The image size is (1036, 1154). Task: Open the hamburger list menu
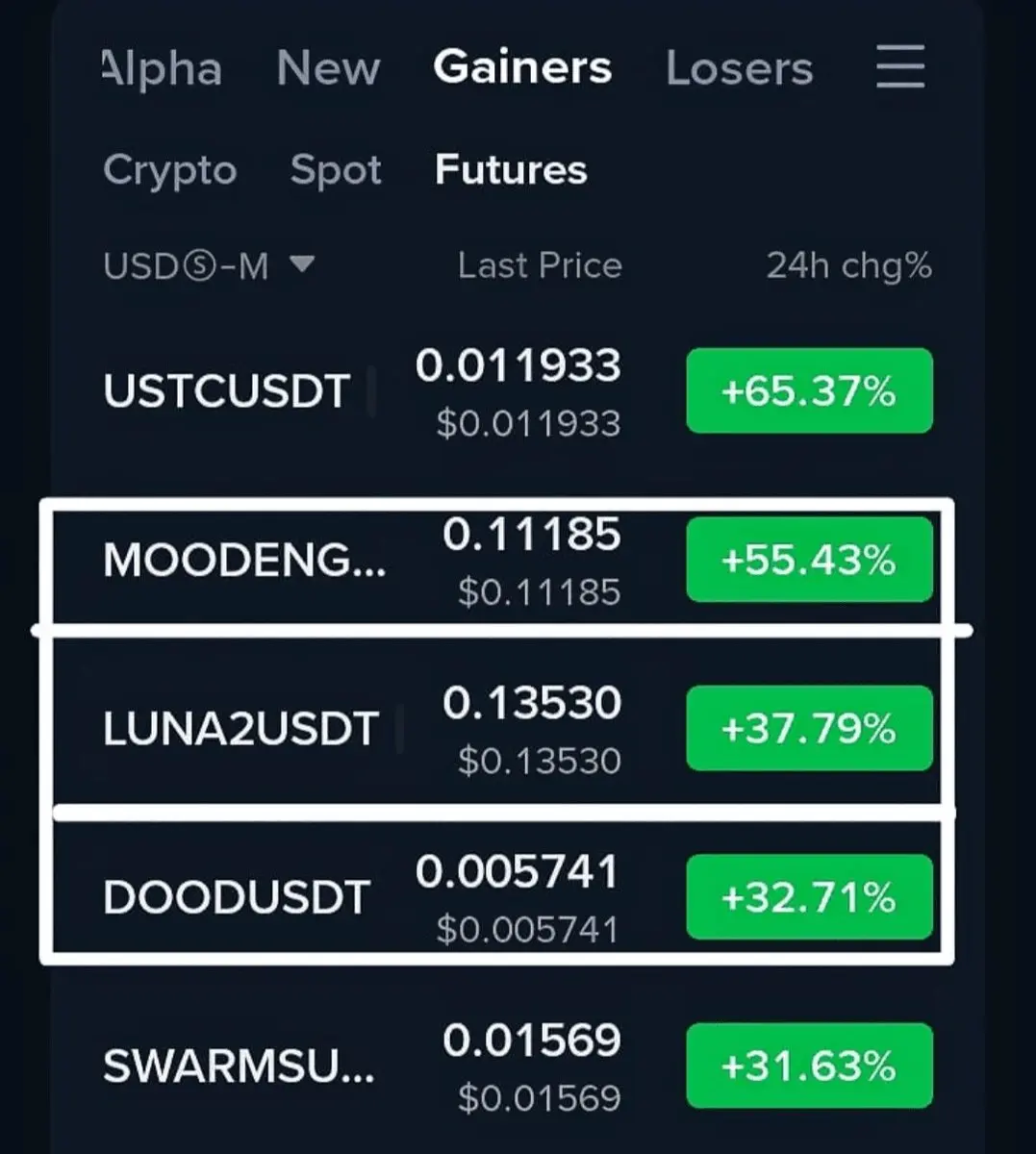tap(900, 67)
